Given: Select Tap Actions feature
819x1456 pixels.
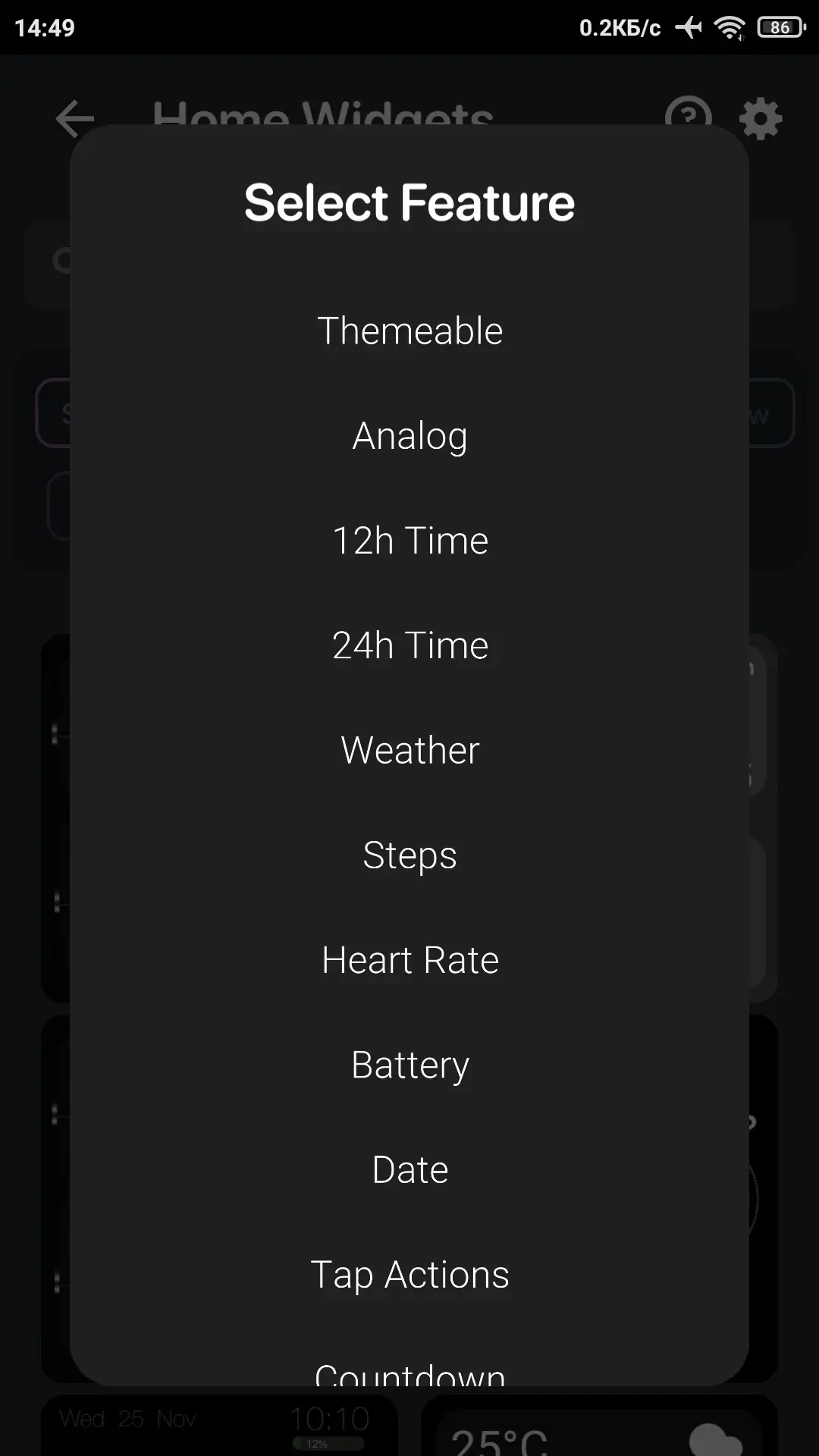Looking at the screenshot, I should [x=409, y=1275].
